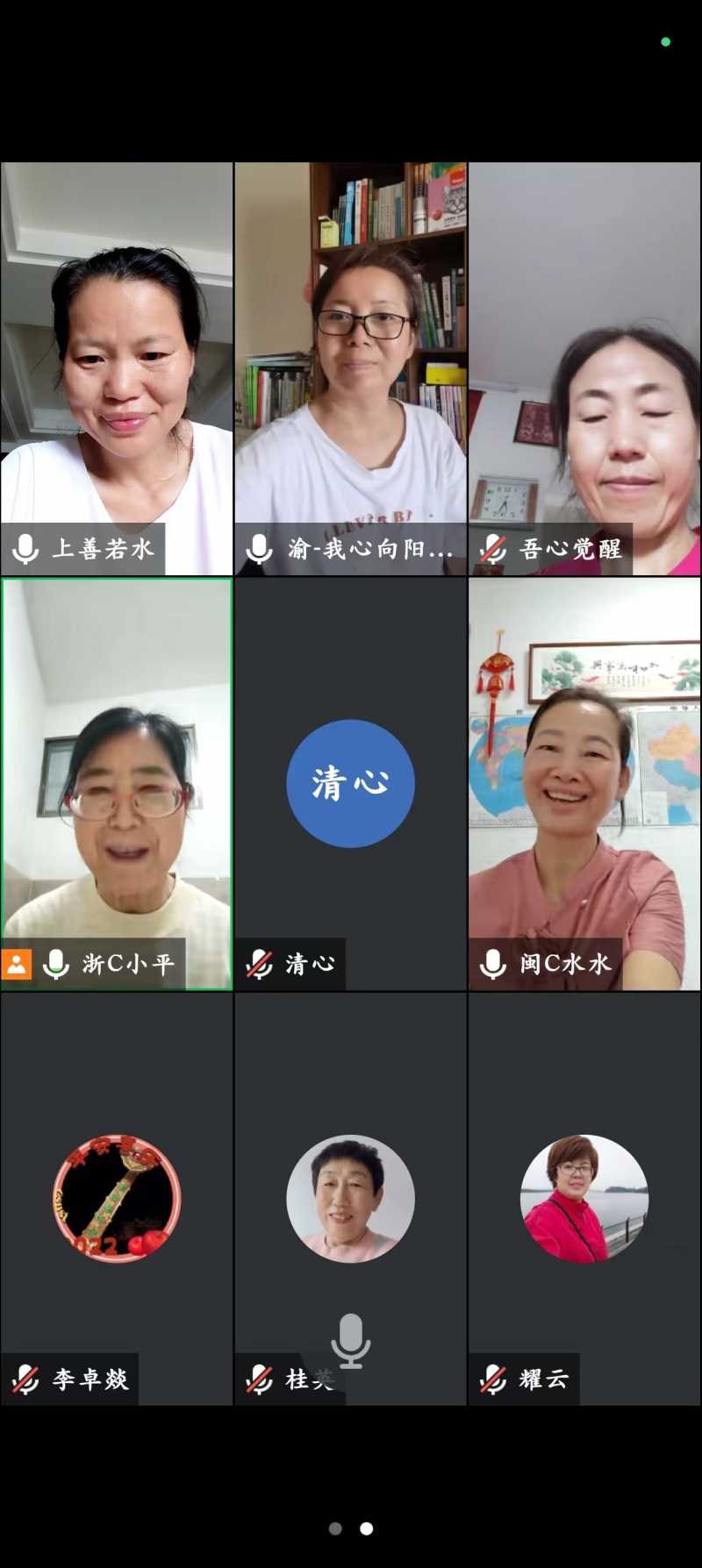Open the 闽C水水 video tile

584,783
